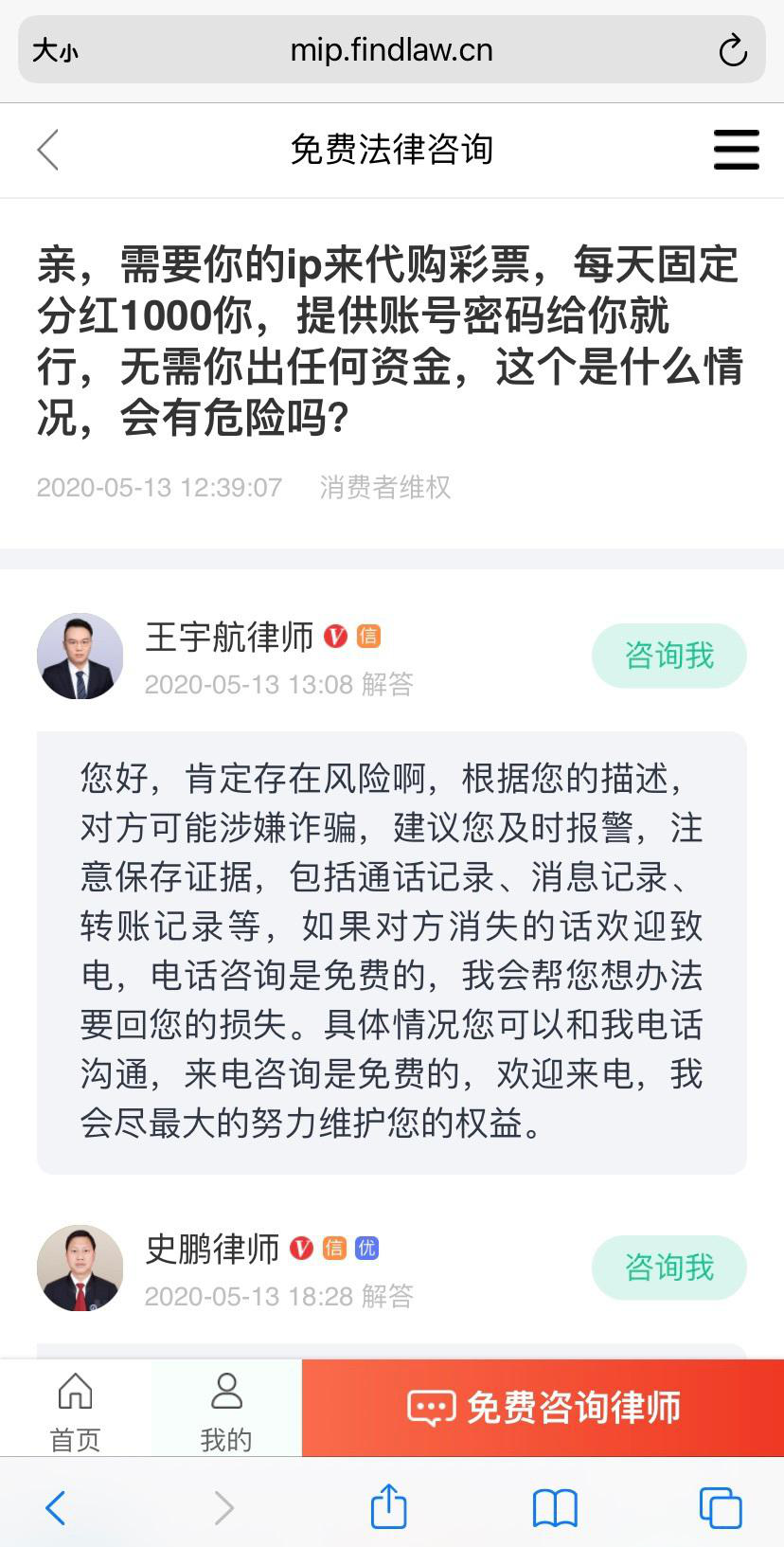The image size is (784, 1547).
Task: Tap 咨询我 beside 史鹏律师
Action: [x=668, y=1267]
